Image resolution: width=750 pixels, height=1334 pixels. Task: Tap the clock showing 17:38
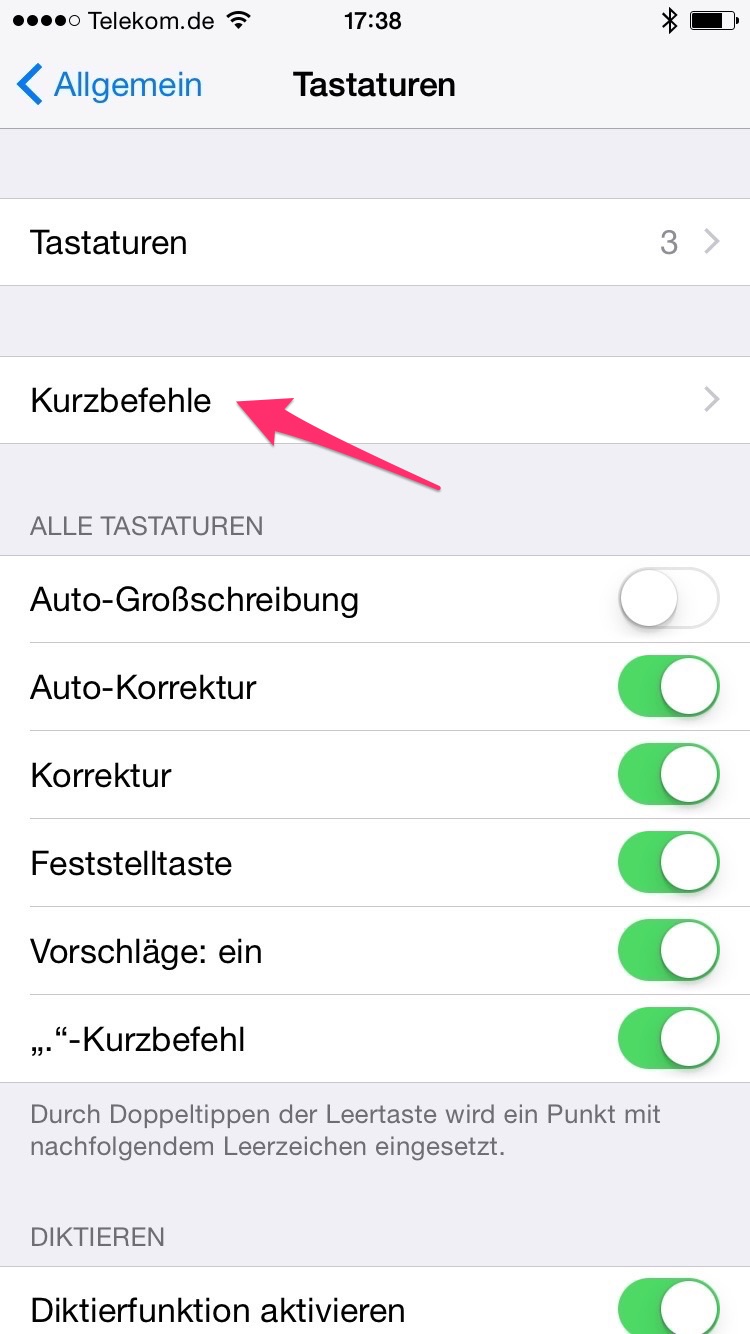[x=374, y=20]
